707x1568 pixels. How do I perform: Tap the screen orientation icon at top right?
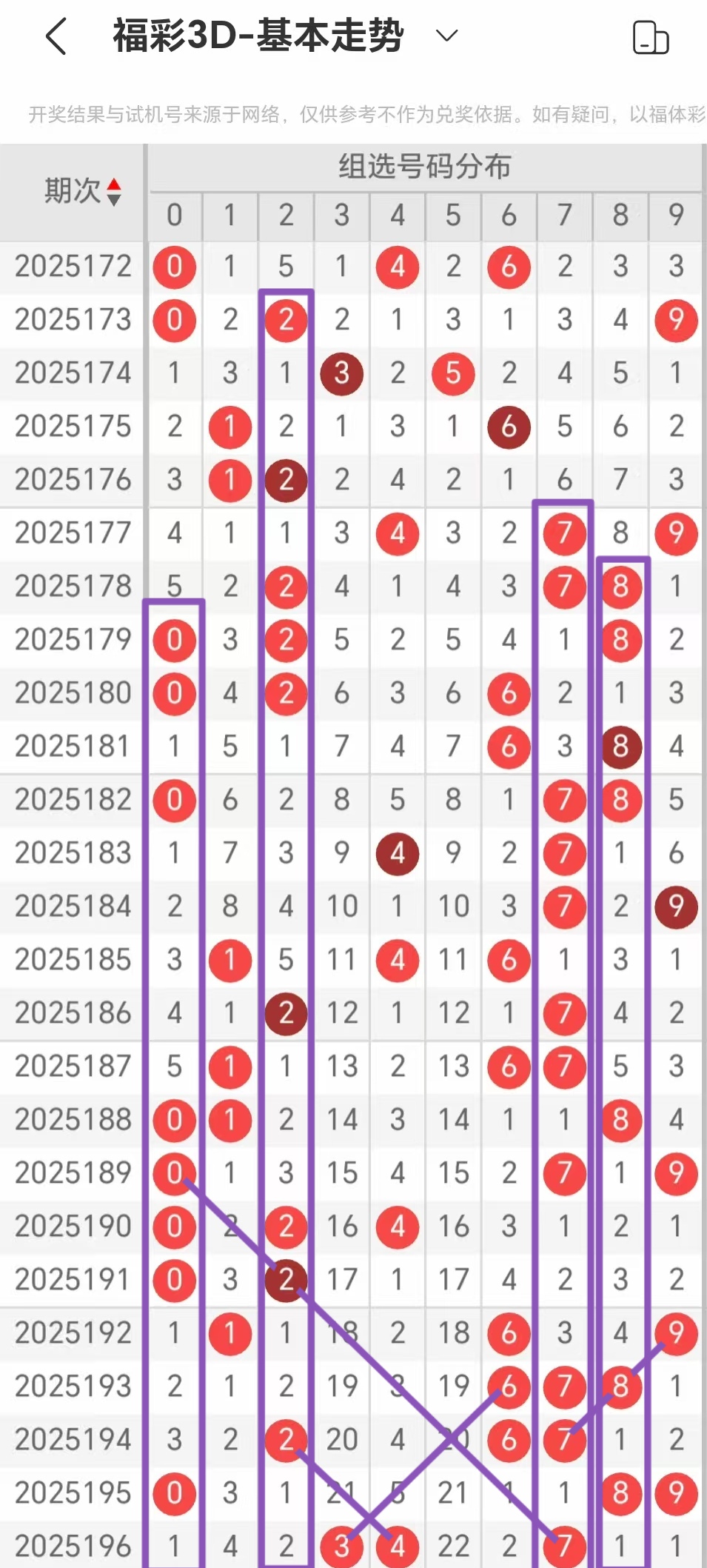[x=650, y=37]
